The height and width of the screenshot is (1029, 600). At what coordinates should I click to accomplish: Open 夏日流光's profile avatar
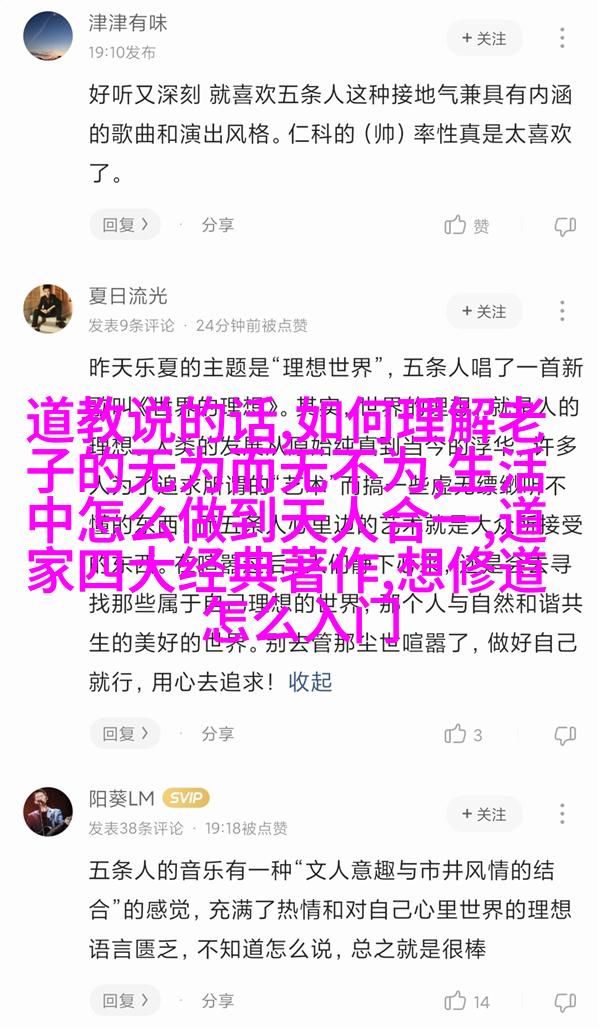click(x=48, y=308)
